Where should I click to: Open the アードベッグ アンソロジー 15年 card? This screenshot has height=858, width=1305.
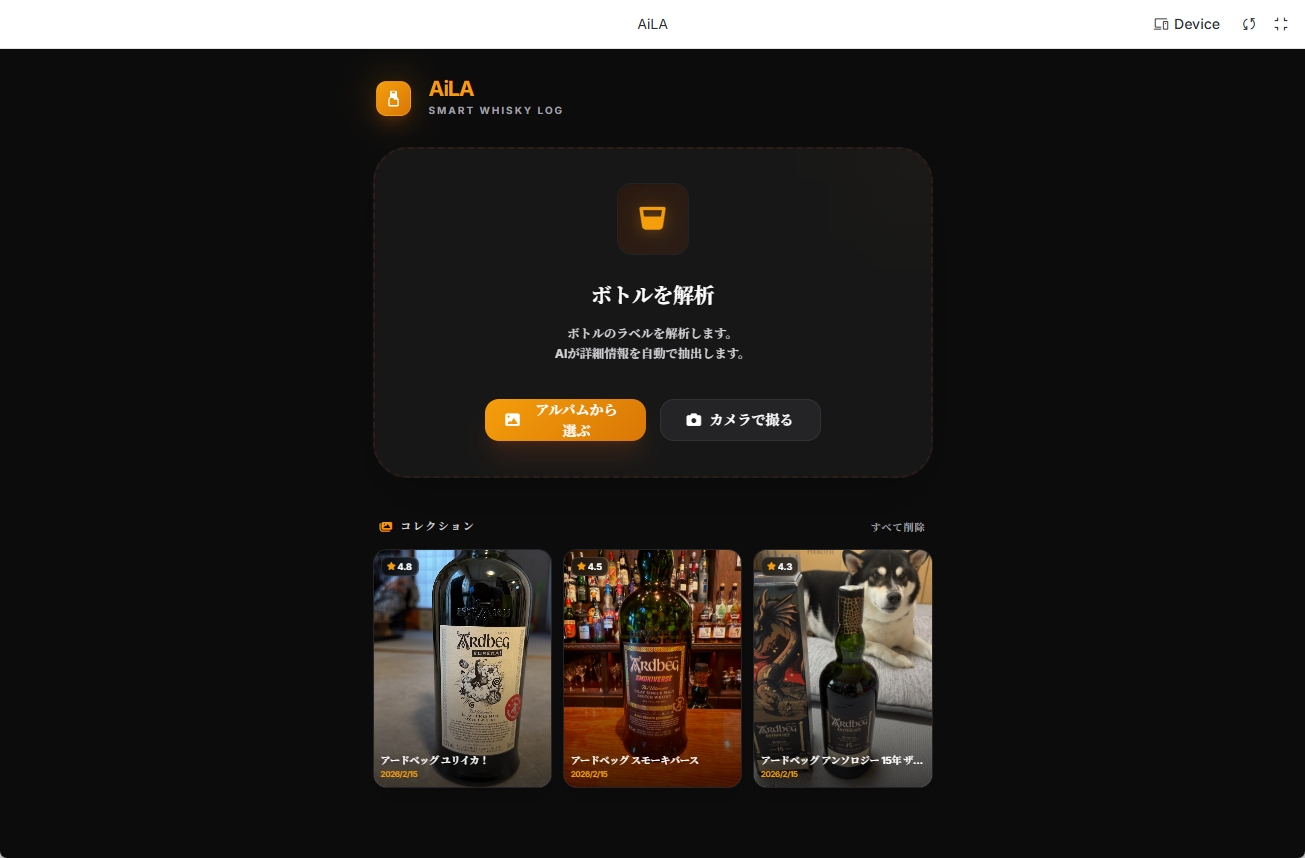[x=842, y=668]
